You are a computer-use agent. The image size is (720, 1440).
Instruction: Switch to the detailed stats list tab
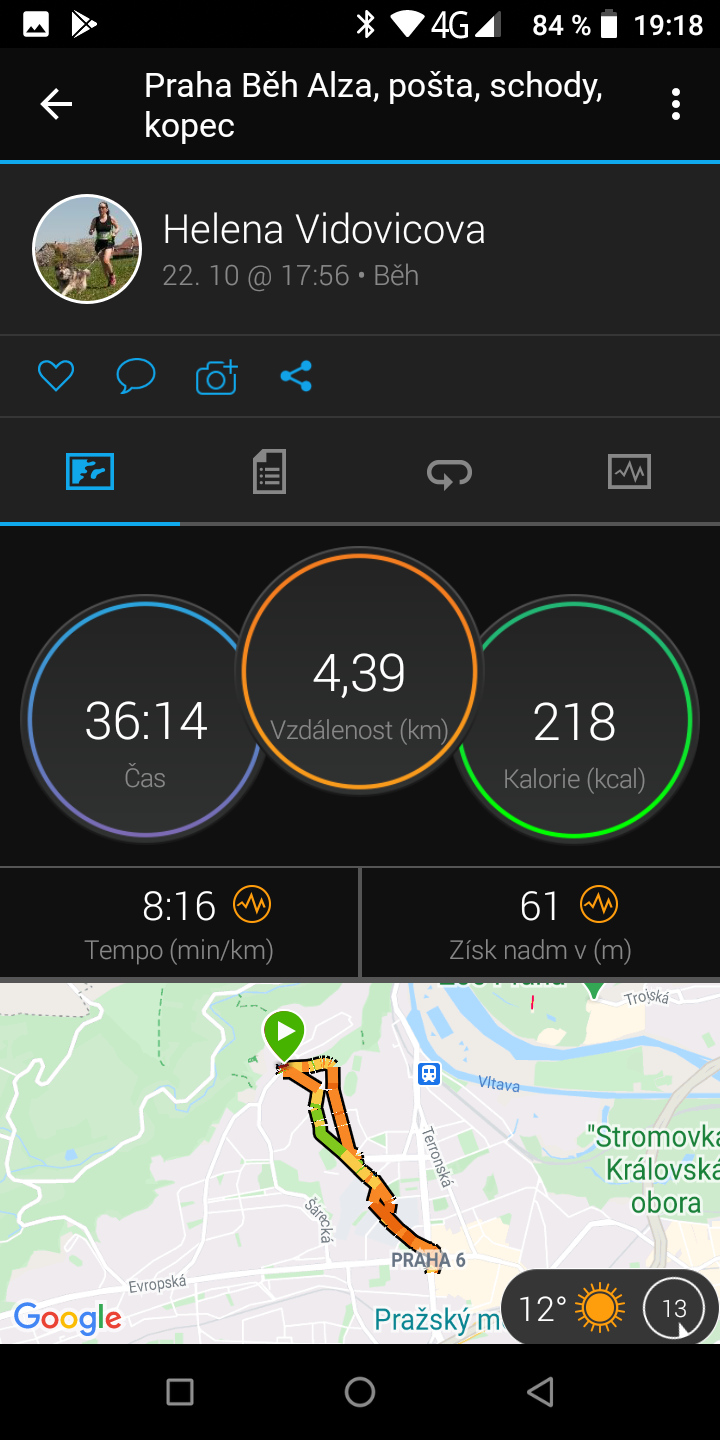[270, 471]
